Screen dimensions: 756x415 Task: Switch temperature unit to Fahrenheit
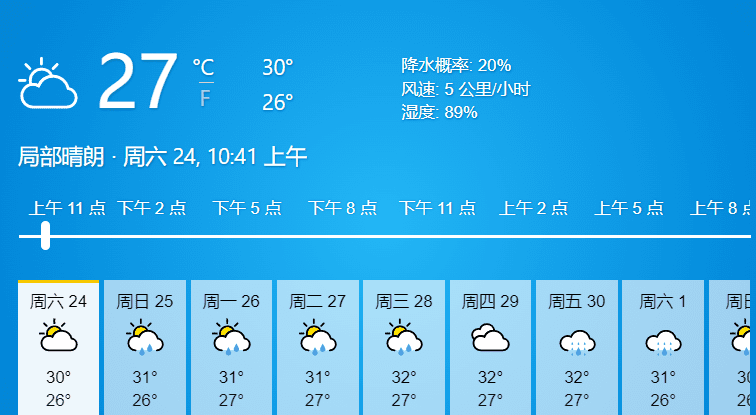point(205,98)
